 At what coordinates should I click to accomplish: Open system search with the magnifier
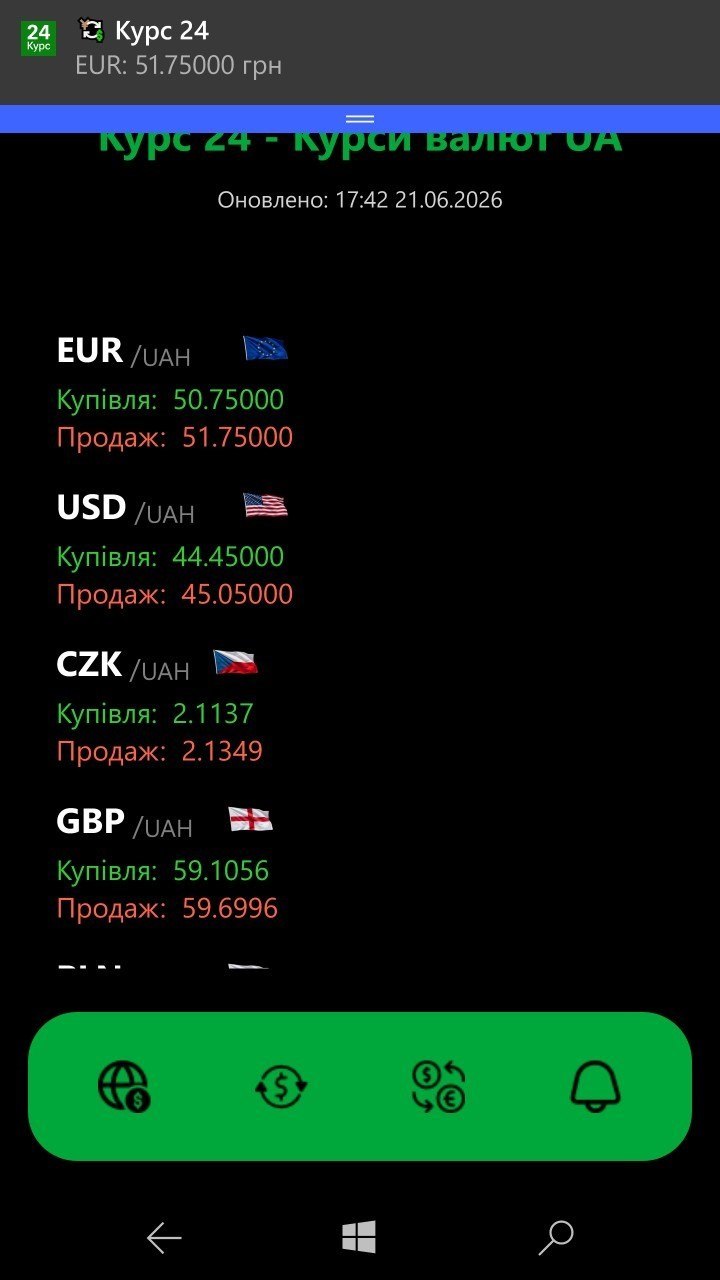point(555,1238)
